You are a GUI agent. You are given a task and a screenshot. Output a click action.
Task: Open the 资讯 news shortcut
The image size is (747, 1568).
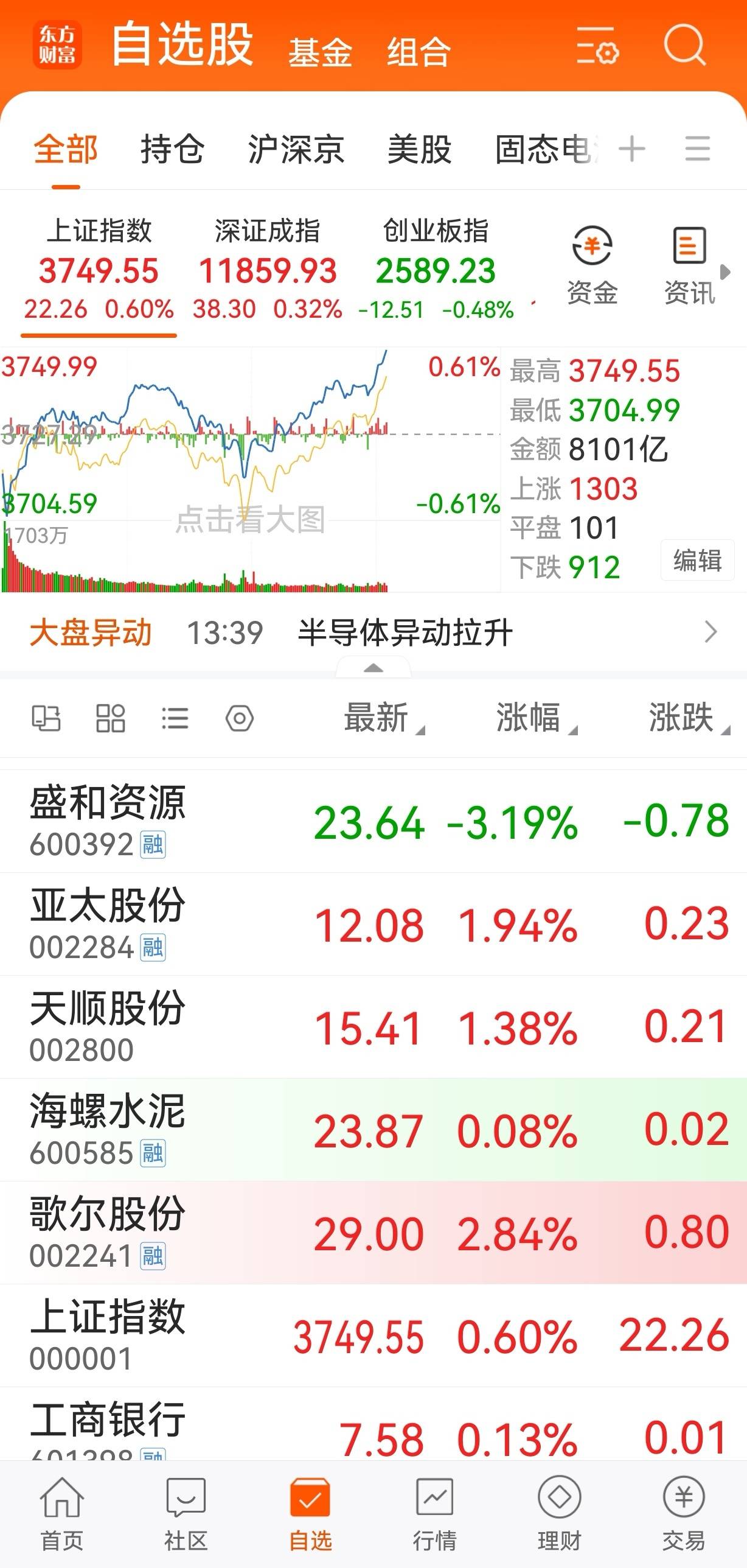click(x=689, y=265)
